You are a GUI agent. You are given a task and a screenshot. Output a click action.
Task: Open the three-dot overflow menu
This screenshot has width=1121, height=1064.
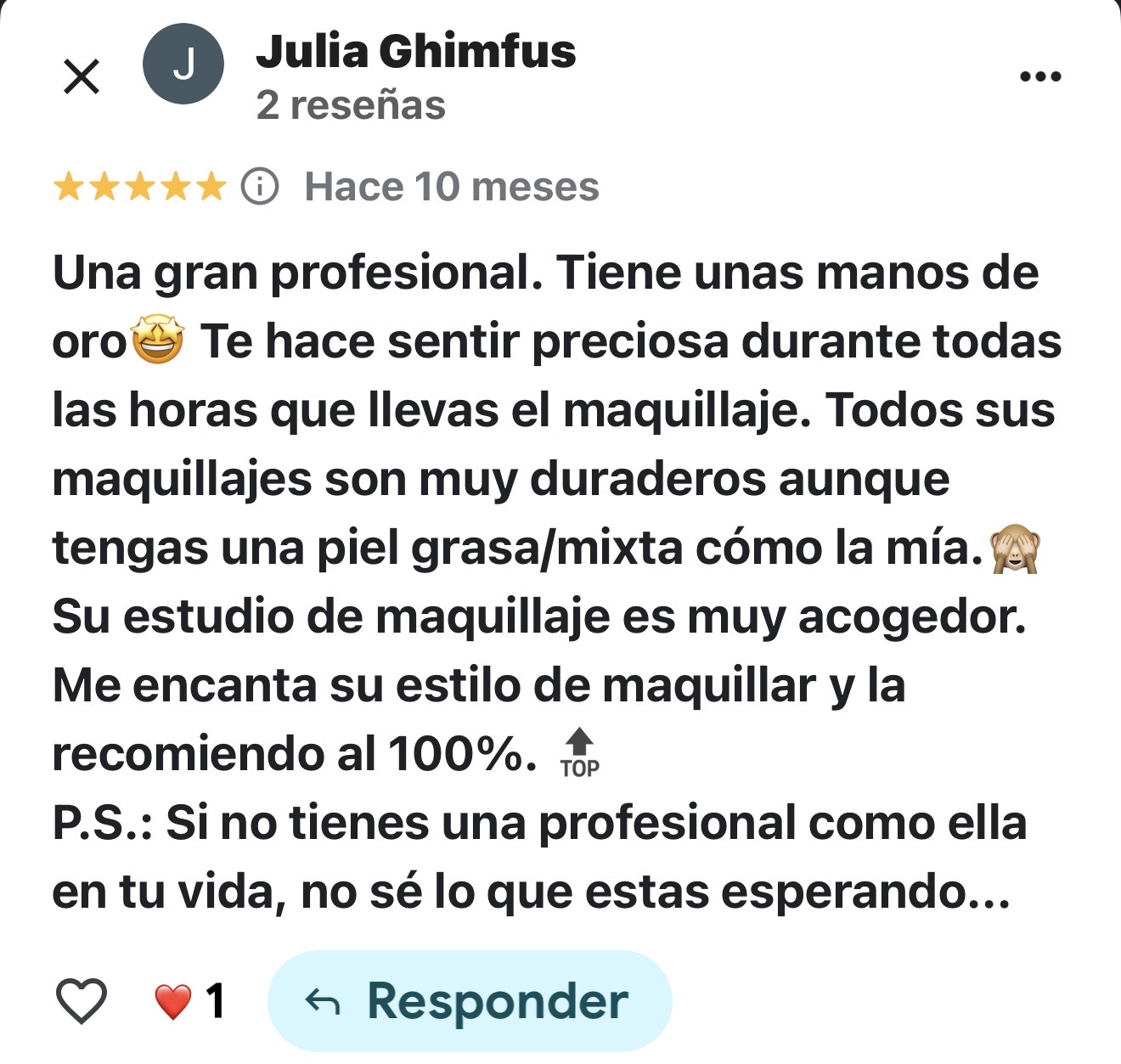click(1040, 77)
